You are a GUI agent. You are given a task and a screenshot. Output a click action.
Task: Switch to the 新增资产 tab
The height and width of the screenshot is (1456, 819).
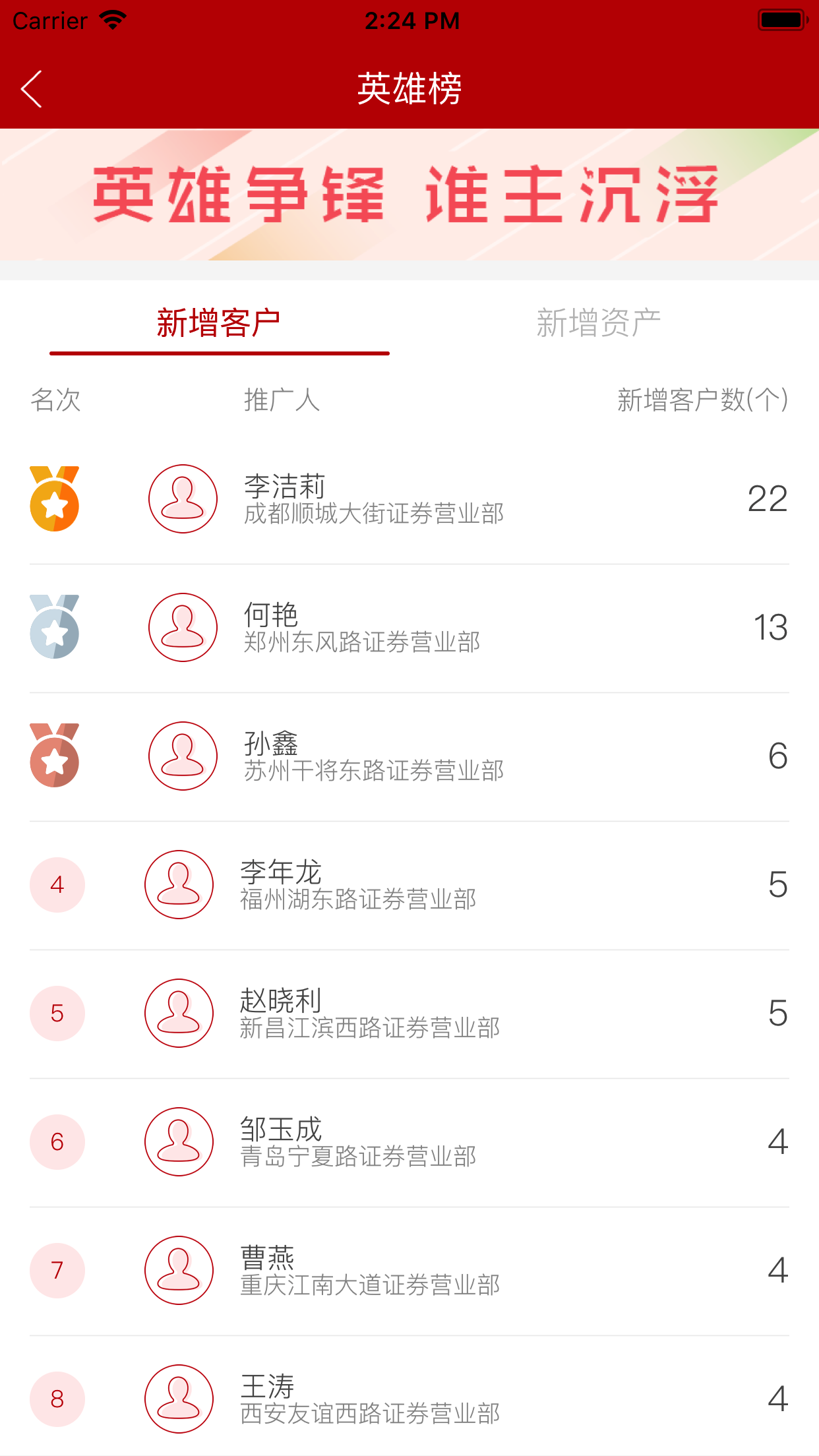(599, 321)
